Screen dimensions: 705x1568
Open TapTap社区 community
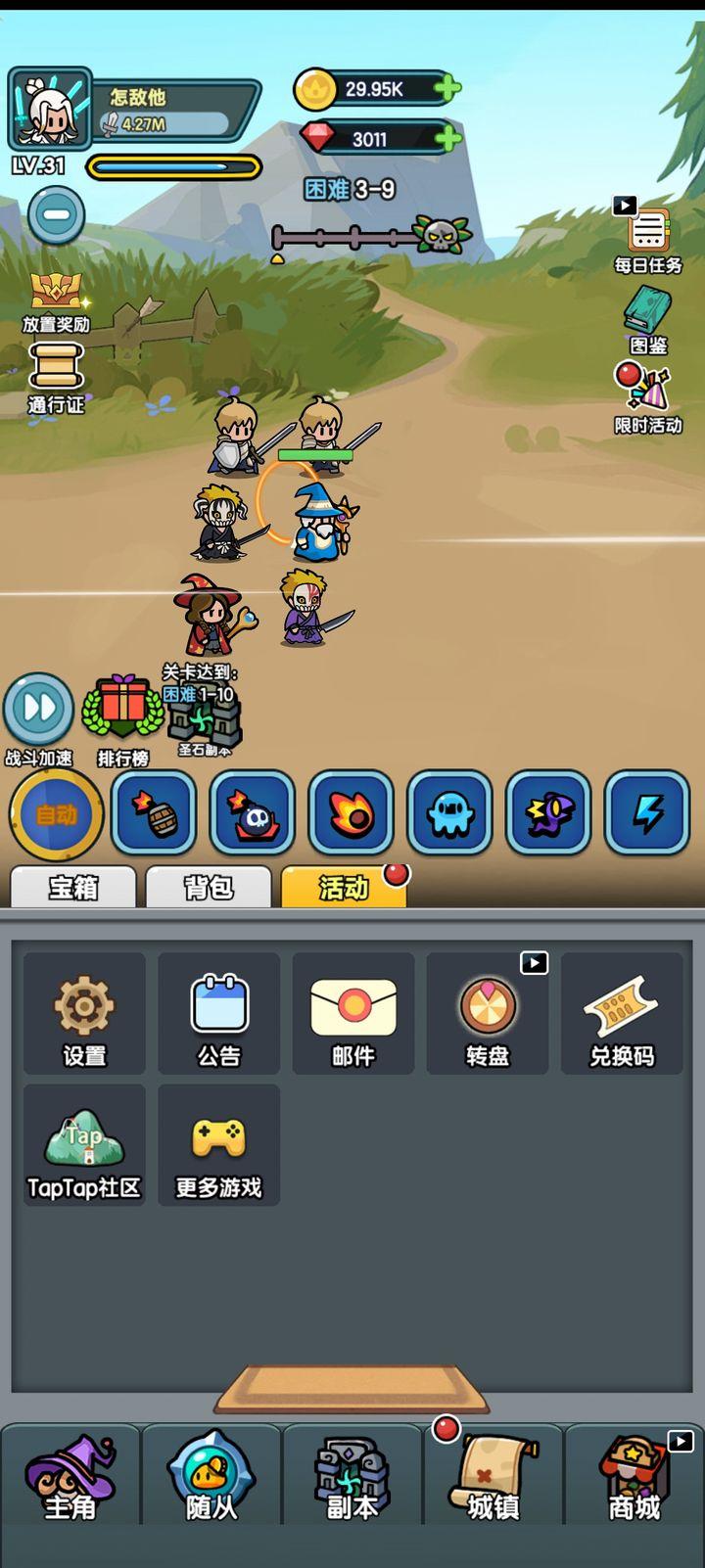point(84,1145)
